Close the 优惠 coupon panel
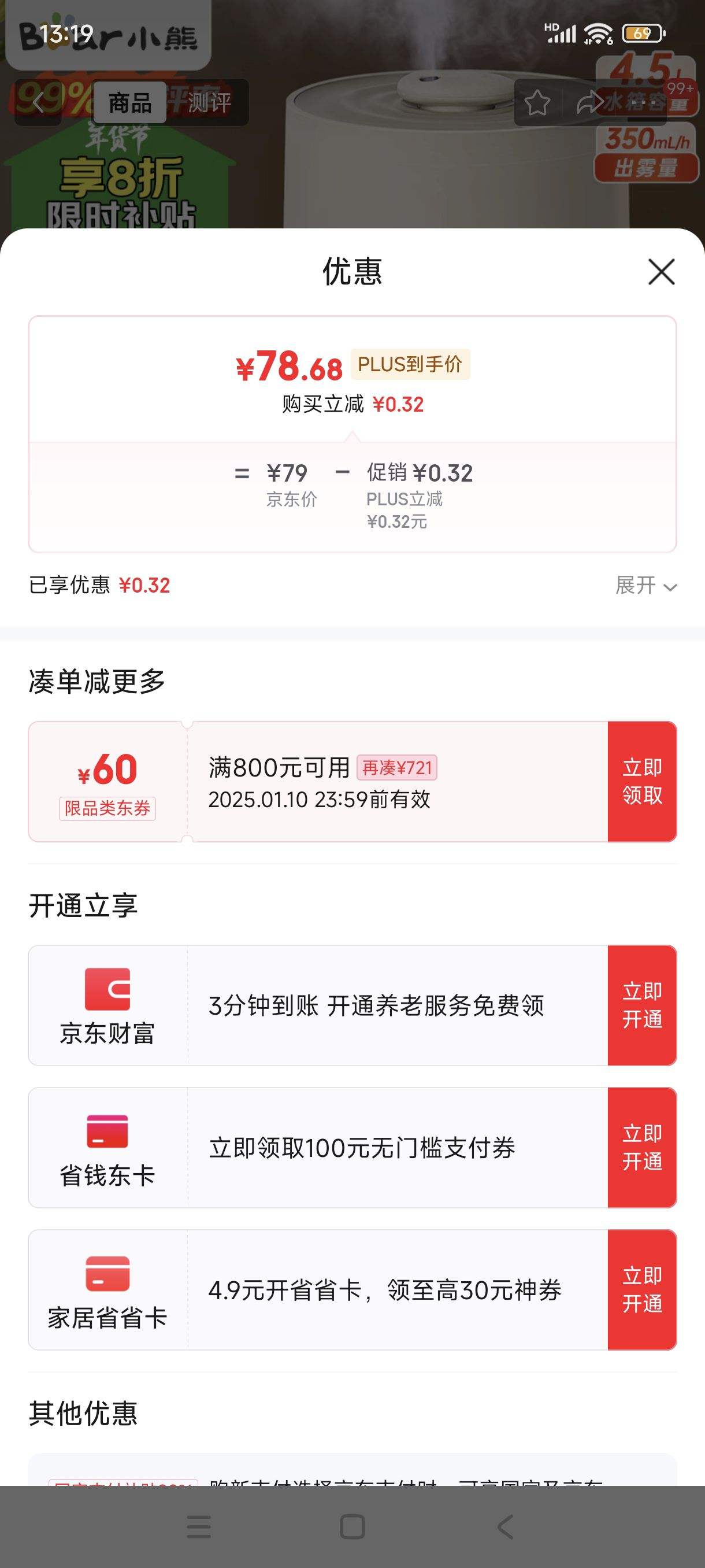This screenshot has width=705, height=1568. [661, 272]
